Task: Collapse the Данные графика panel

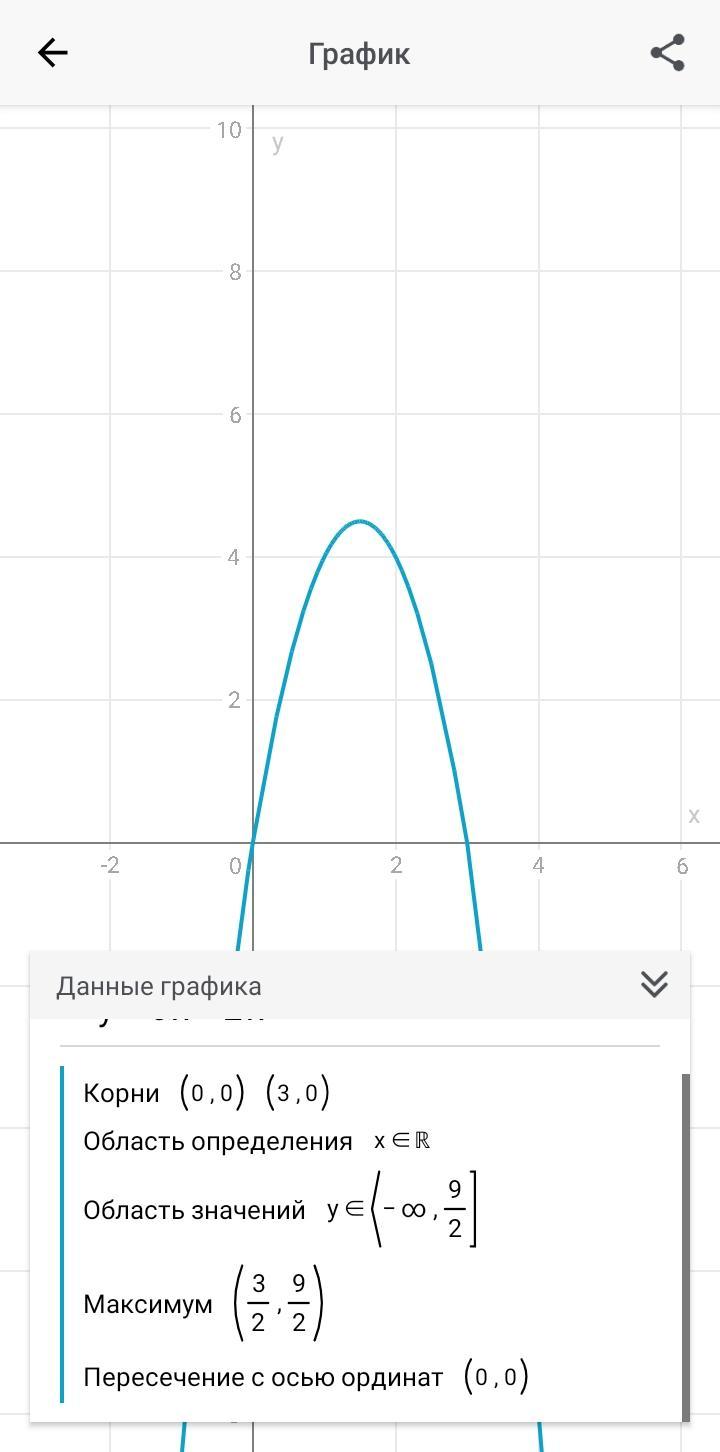Action: [x=654, y=985]
